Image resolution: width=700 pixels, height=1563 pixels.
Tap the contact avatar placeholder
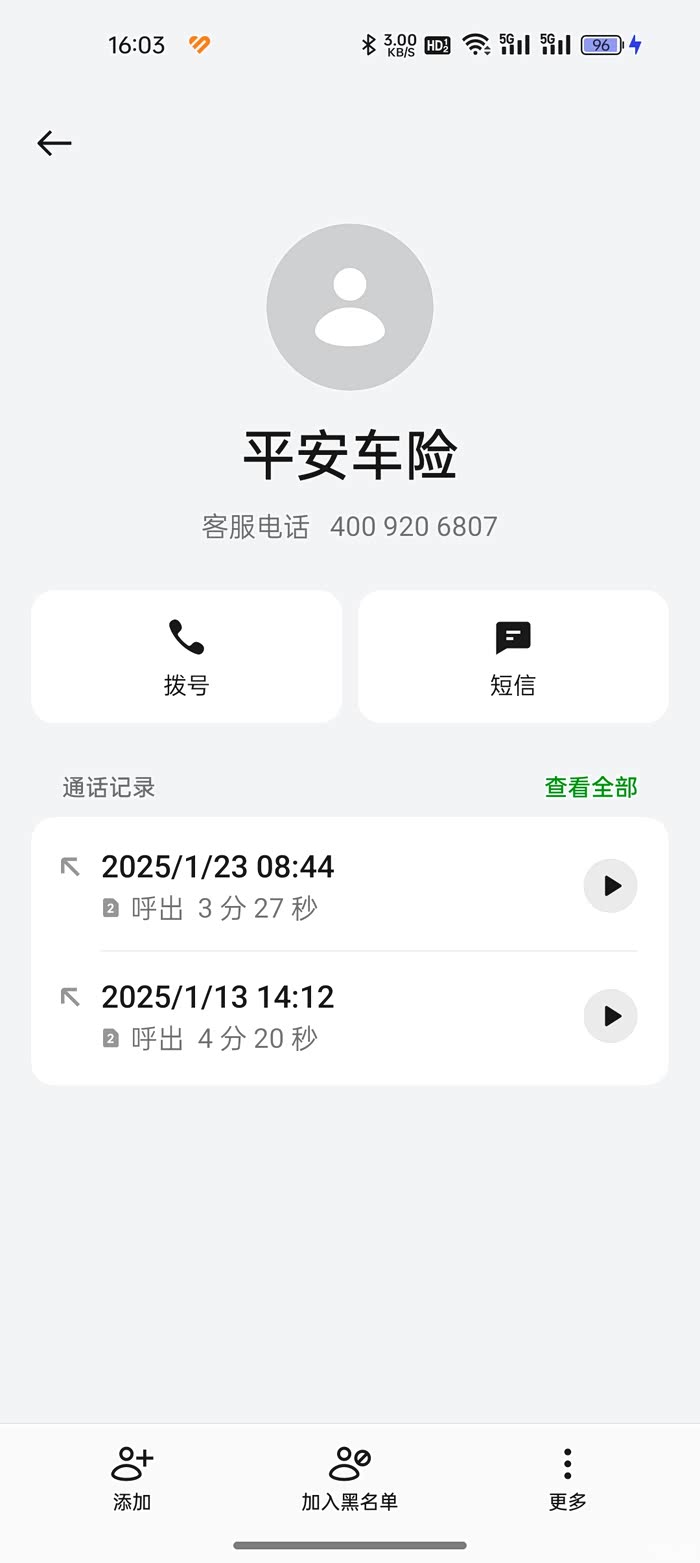(x=350, y=307)
